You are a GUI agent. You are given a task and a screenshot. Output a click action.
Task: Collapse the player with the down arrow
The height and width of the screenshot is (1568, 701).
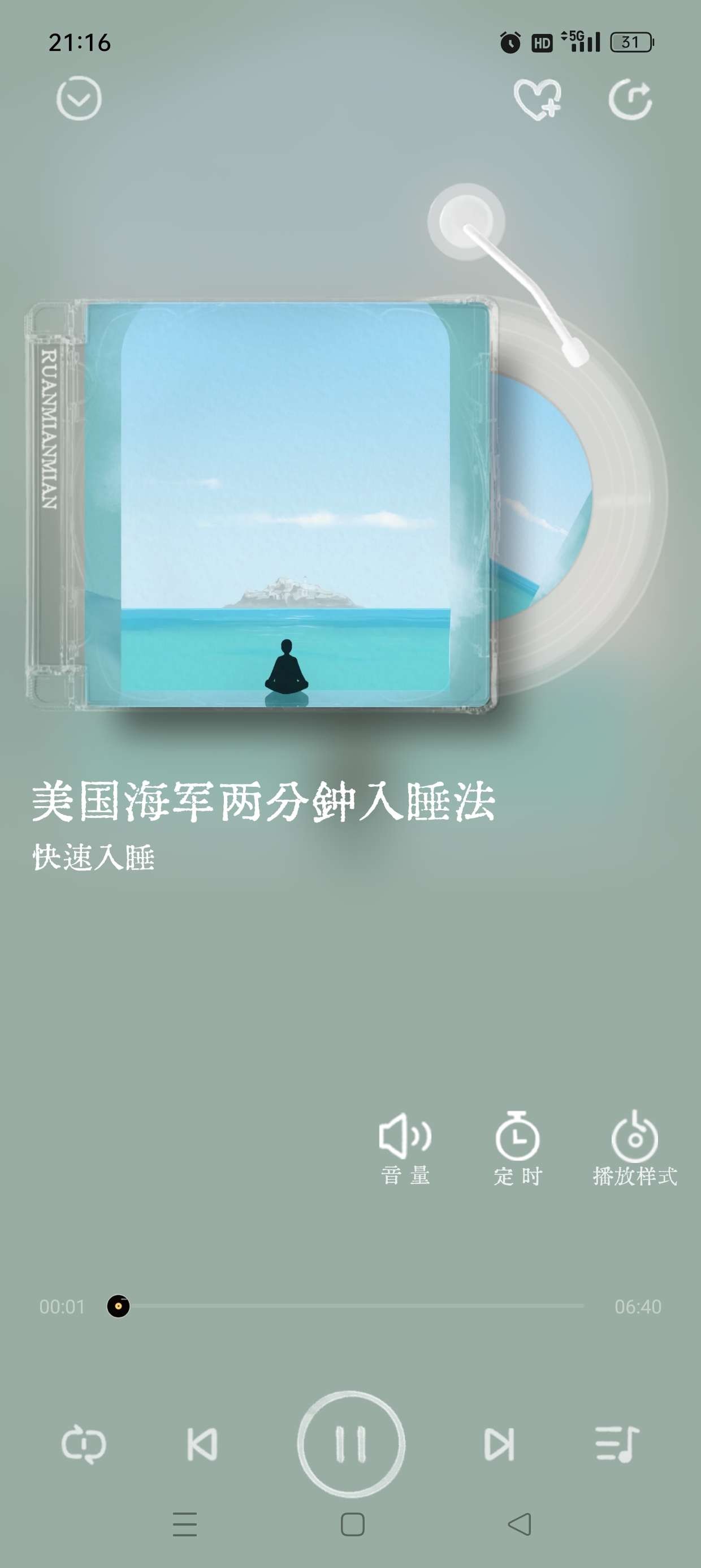[79, 98]
